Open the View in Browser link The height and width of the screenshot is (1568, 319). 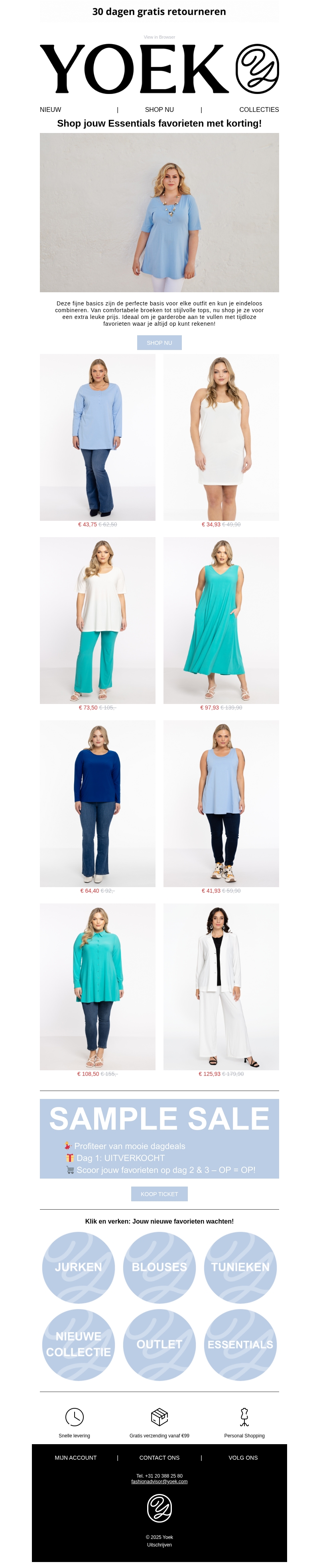[x=159, y=37]
